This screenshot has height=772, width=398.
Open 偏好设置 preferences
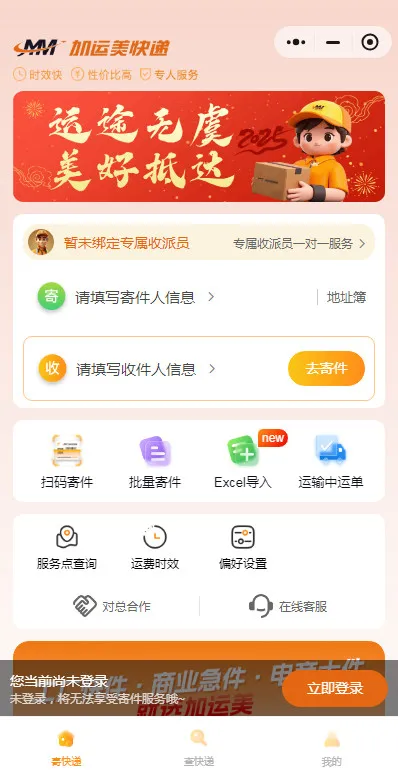243,547
